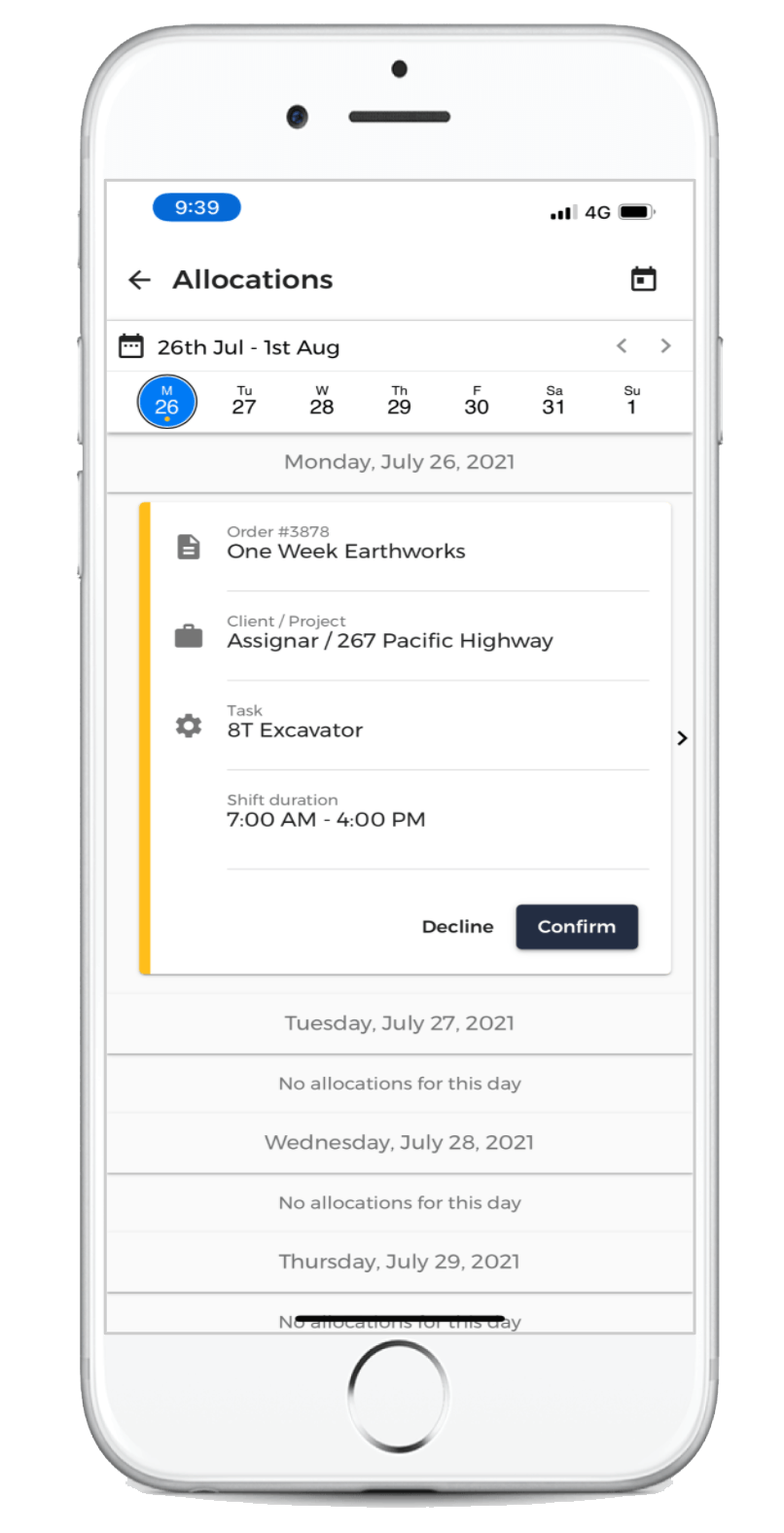Select Monday 26 in week strip
The width and height of the screenshot is (784, 1533).
[167, 401]
